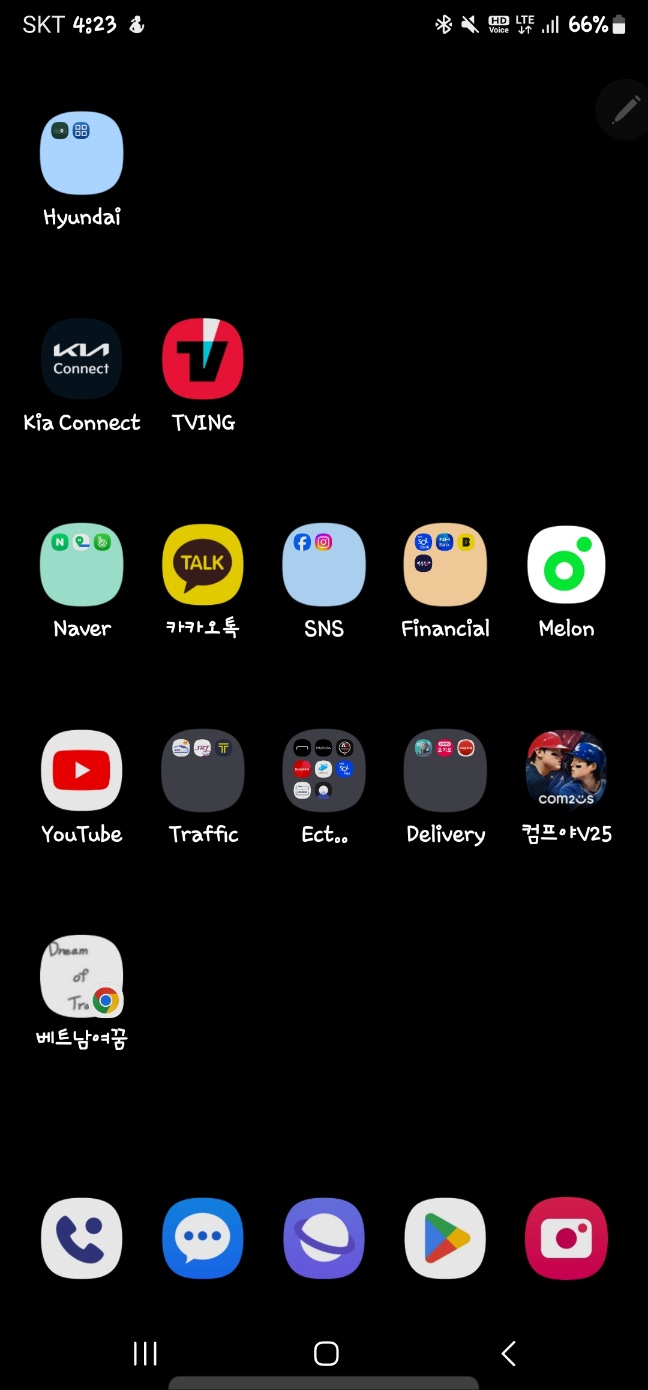
Task: Open the Messages app
Action: [x=203, y=1238]
